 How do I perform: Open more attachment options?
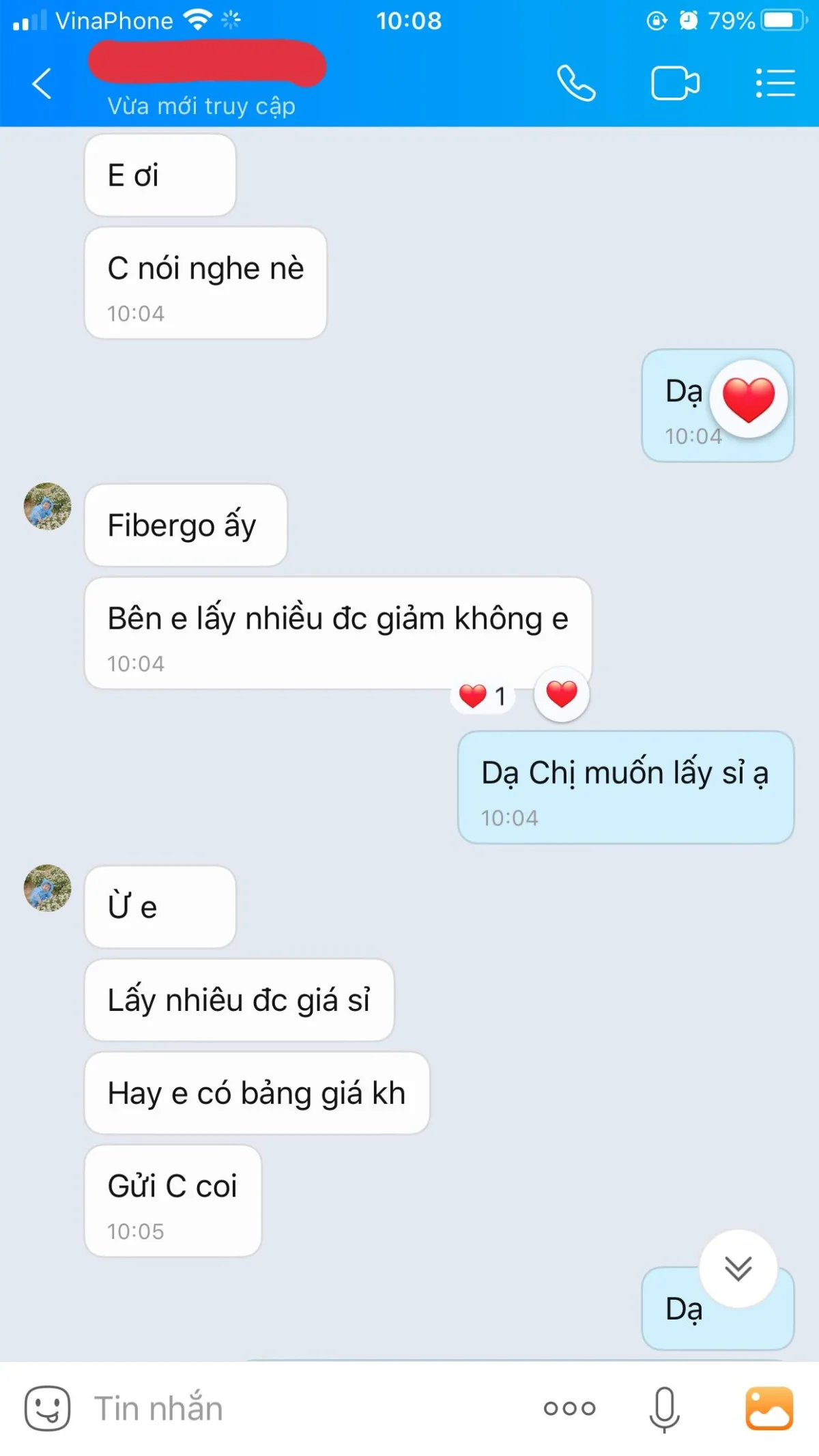[569, 1408]
